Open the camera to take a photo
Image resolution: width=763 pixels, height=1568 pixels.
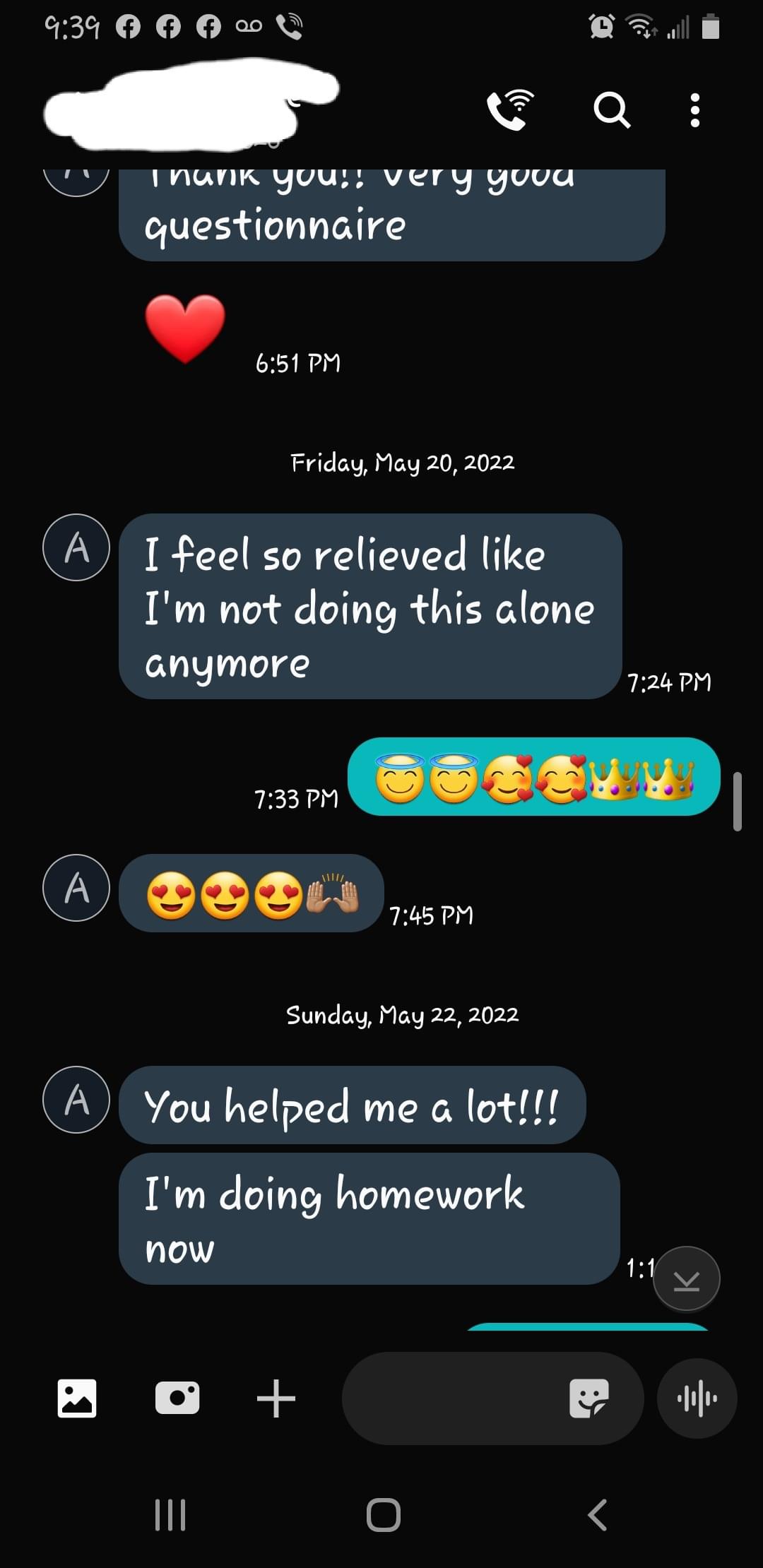pos(177,1398)
